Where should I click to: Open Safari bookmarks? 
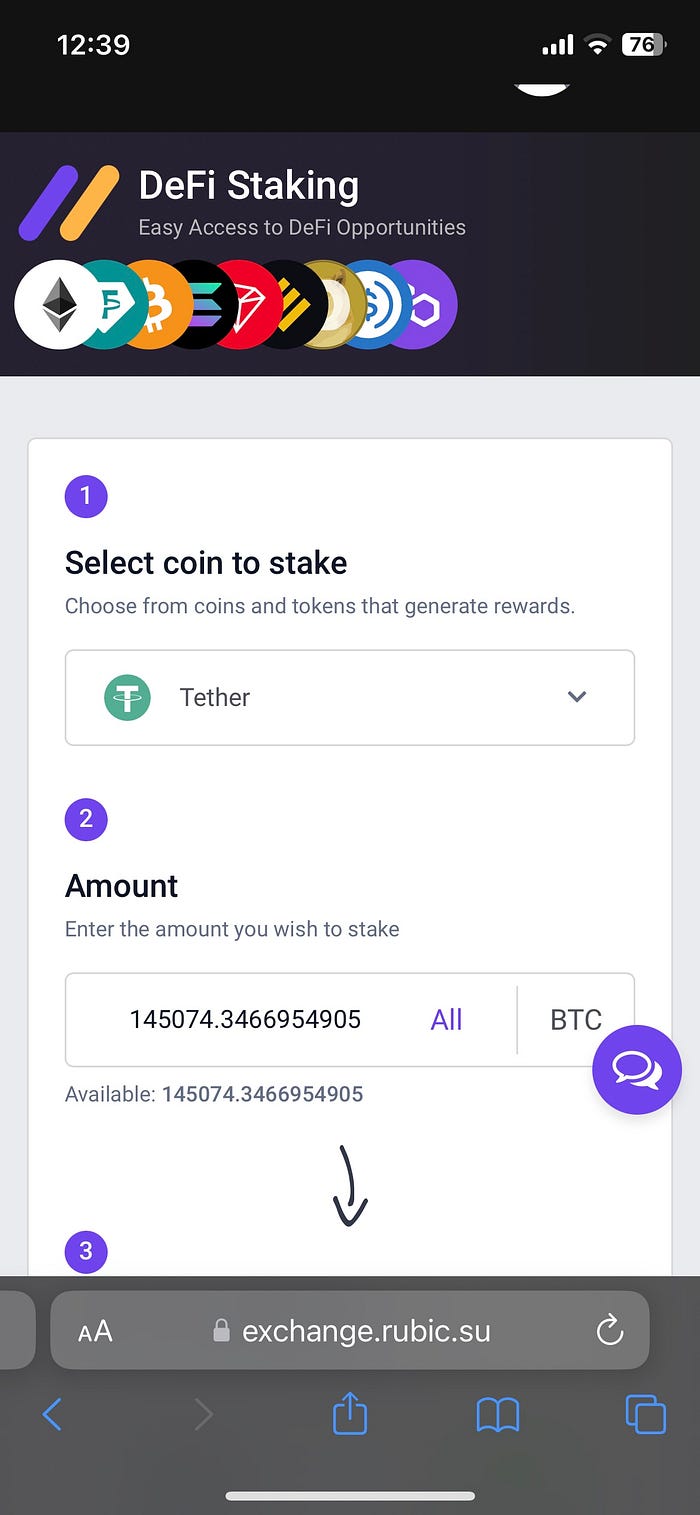(x=497, y=1414)
